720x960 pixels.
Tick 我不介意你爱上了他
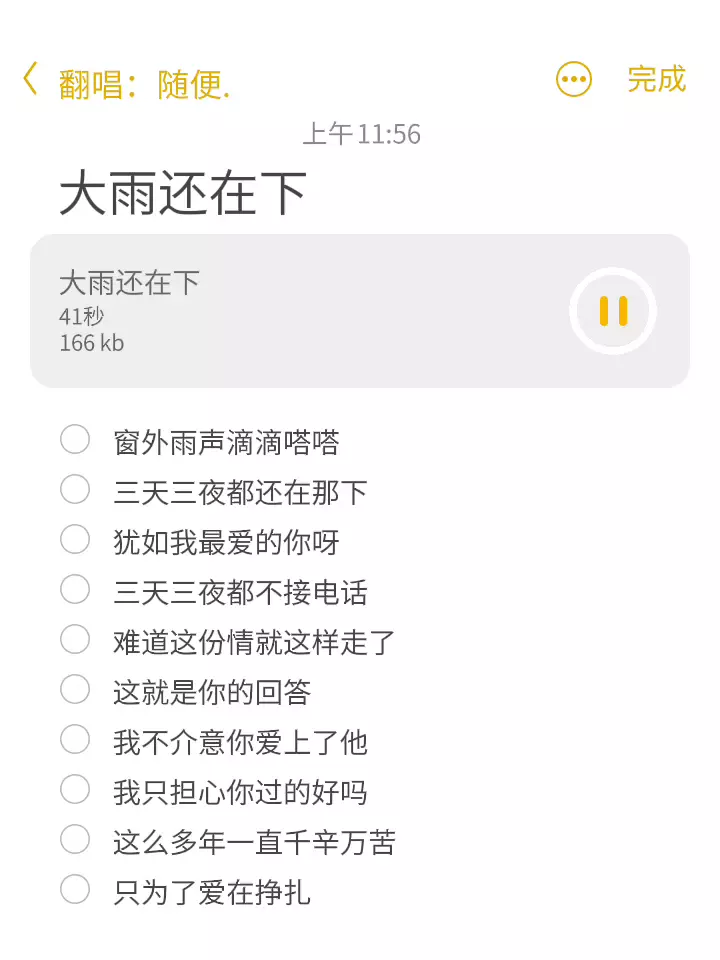pos(75,739)
